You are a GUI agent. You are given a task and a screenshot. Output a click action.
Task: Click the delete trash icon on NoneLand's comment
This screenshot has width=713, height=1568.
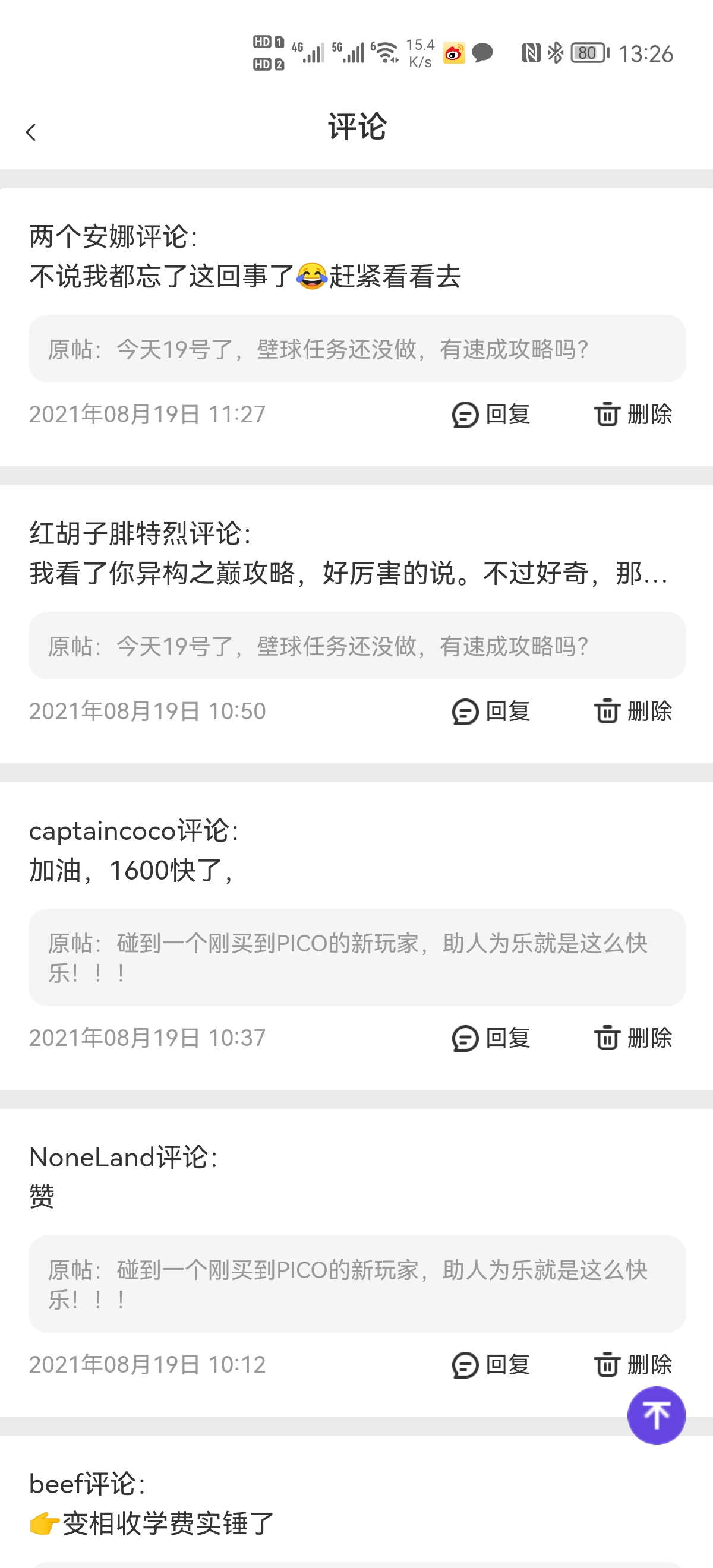[607, 1365]
